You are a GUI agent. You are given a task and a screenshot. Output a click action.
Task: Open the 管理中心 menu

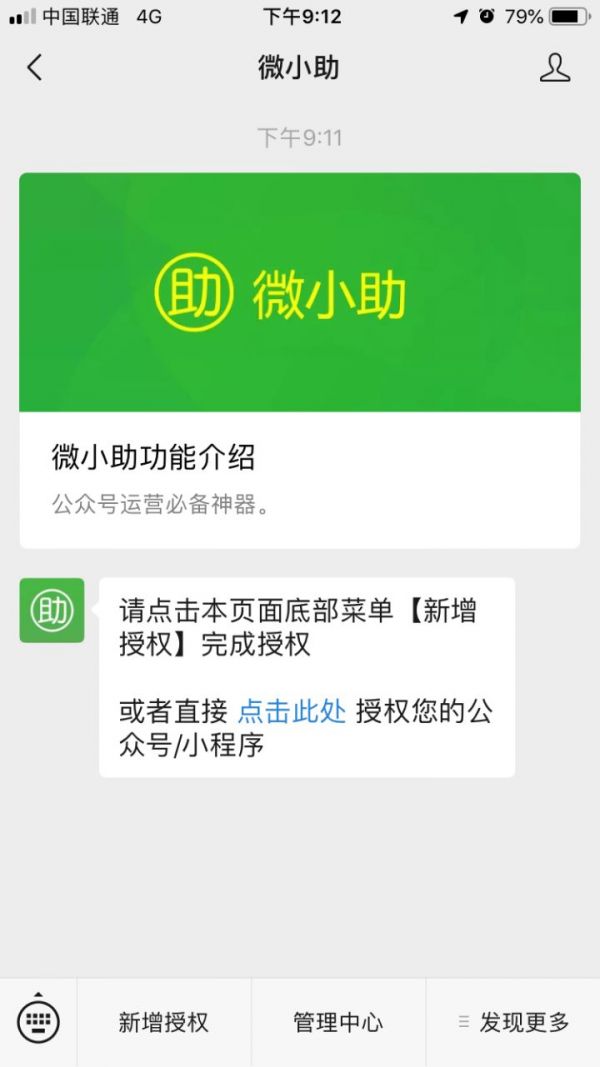tap(338, 1022)
